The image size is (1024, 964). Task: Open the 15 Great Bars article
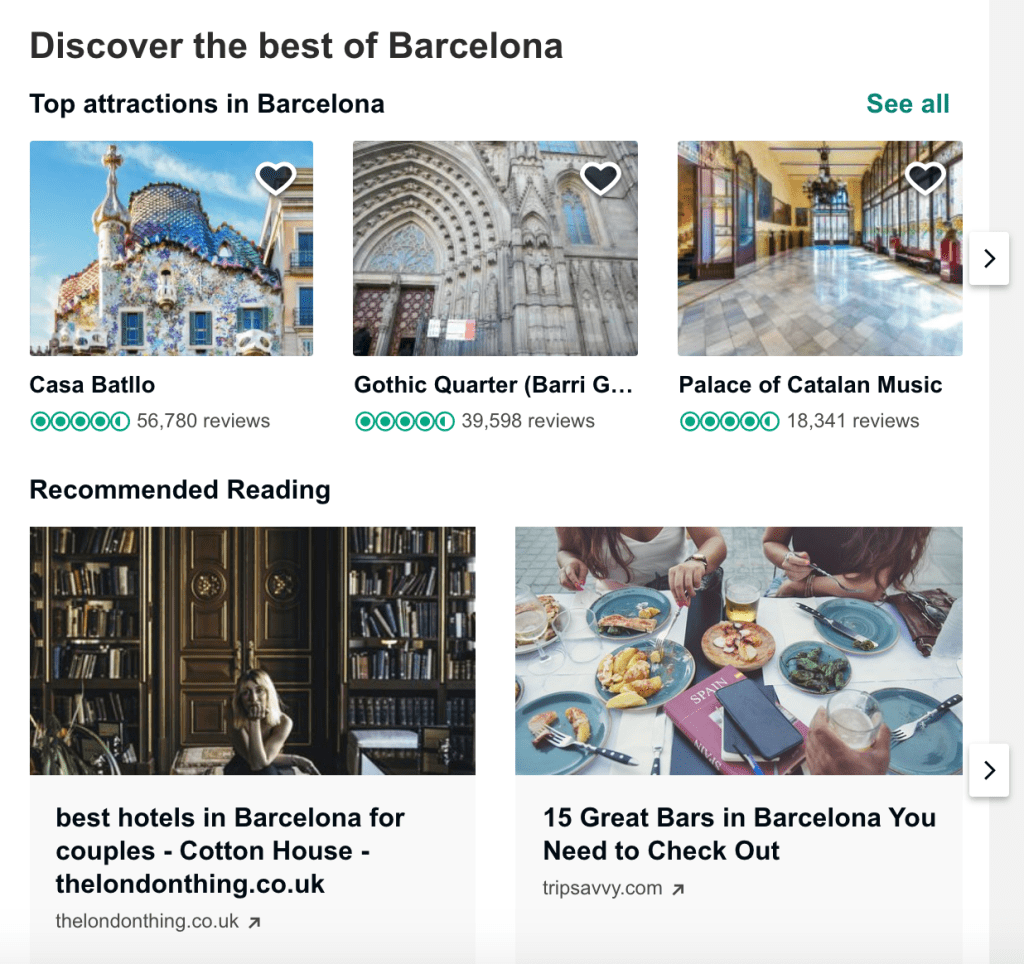pos(739,834)
